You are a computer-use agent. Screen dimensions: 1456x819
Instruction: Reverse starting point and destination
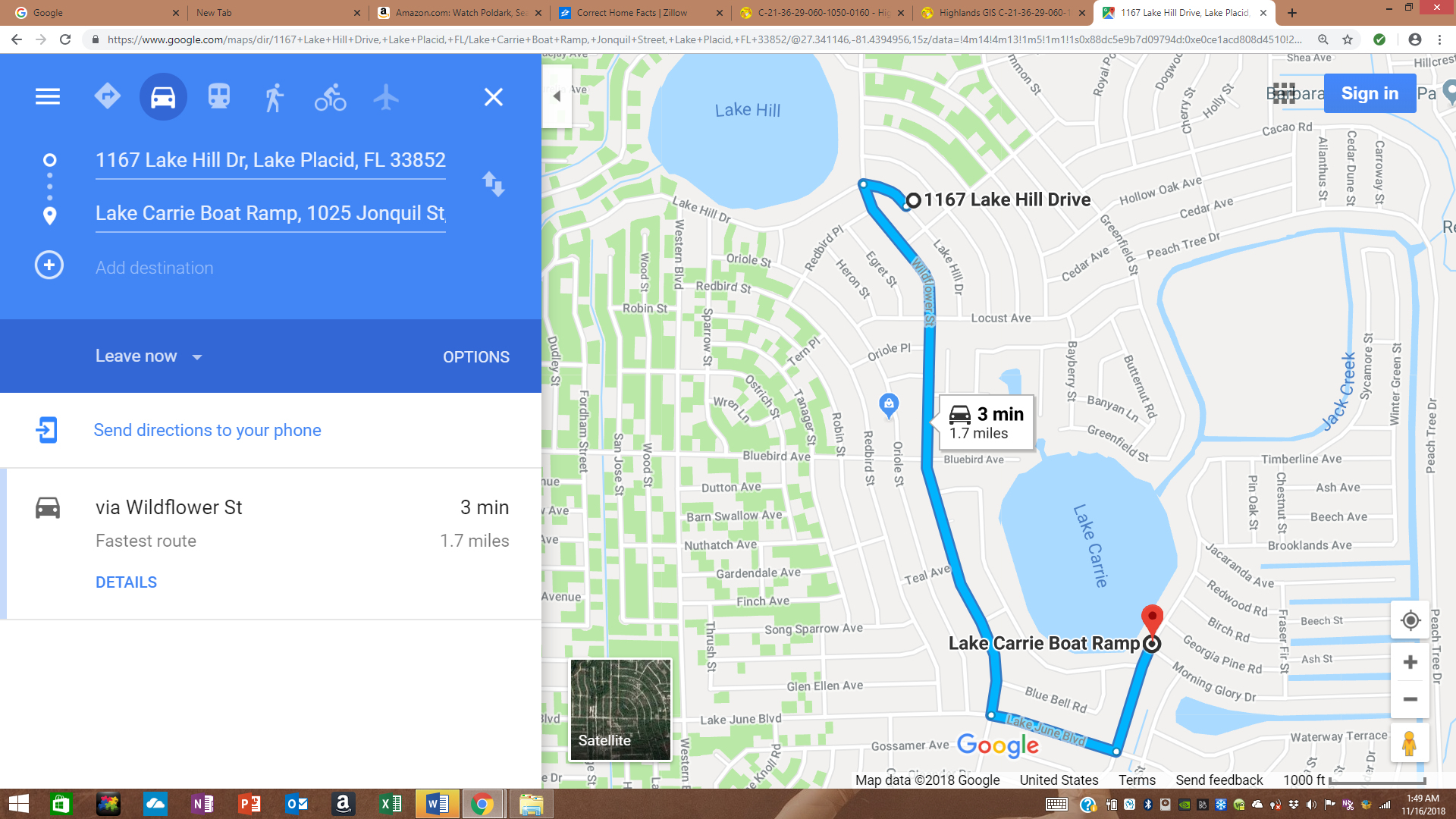(x=493, y=184)
